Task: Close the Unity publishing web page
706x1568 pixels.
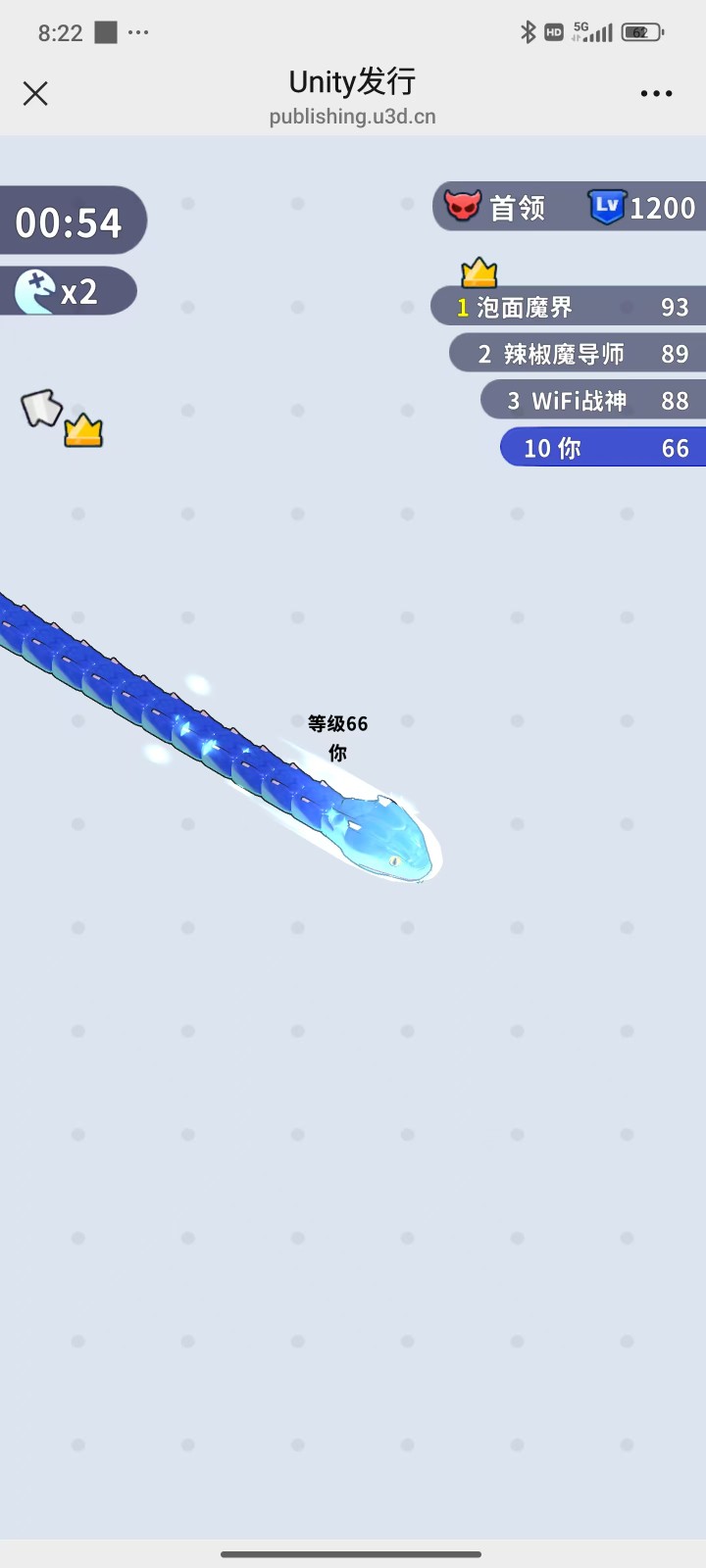Action: [x=35, y=93]
